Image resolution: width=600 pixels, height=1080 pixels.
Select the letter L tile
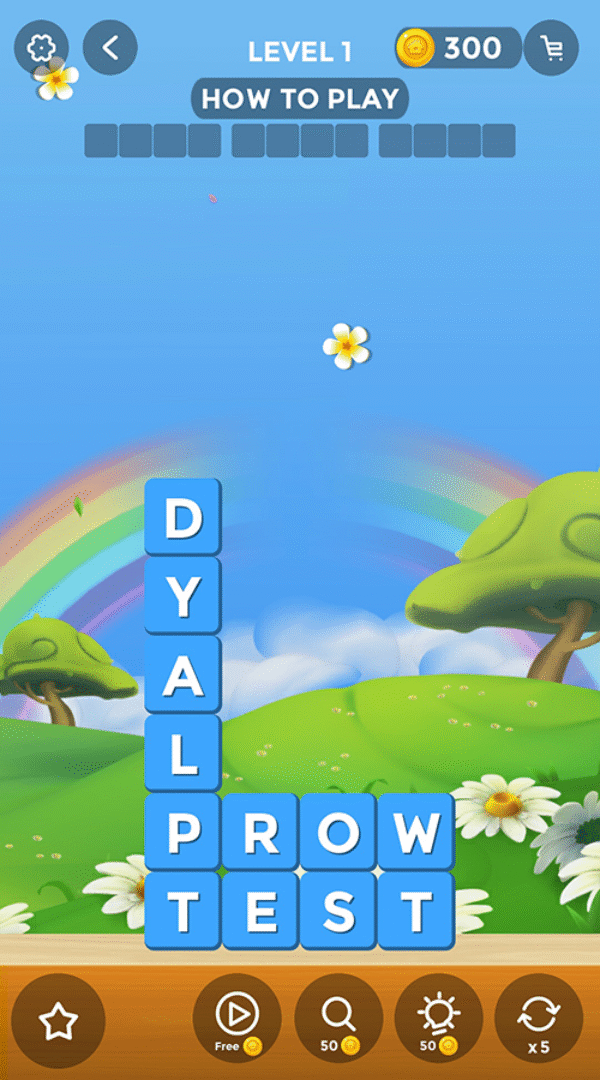[x=183, y=754]
